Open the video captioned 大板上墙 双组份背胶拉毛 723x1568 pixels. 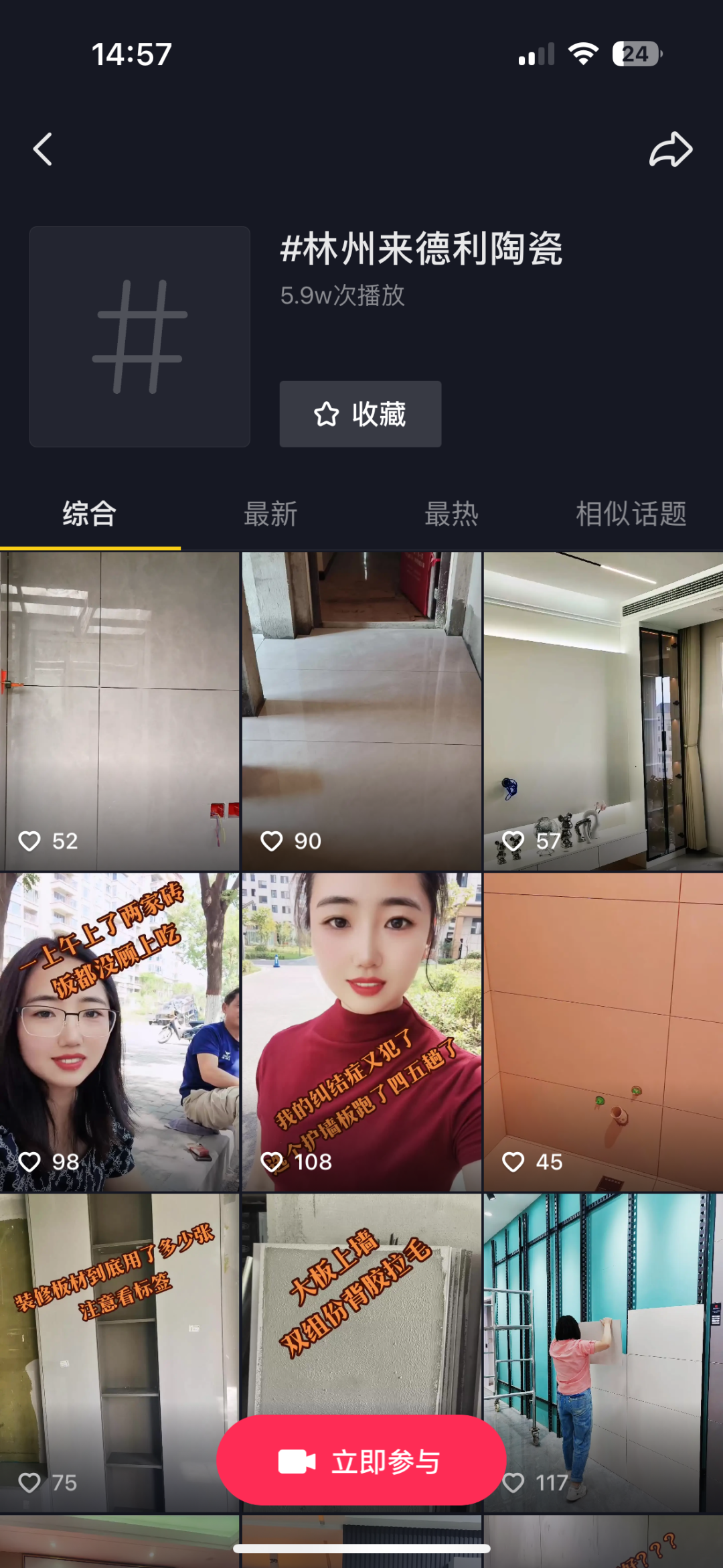(361, 1306)
